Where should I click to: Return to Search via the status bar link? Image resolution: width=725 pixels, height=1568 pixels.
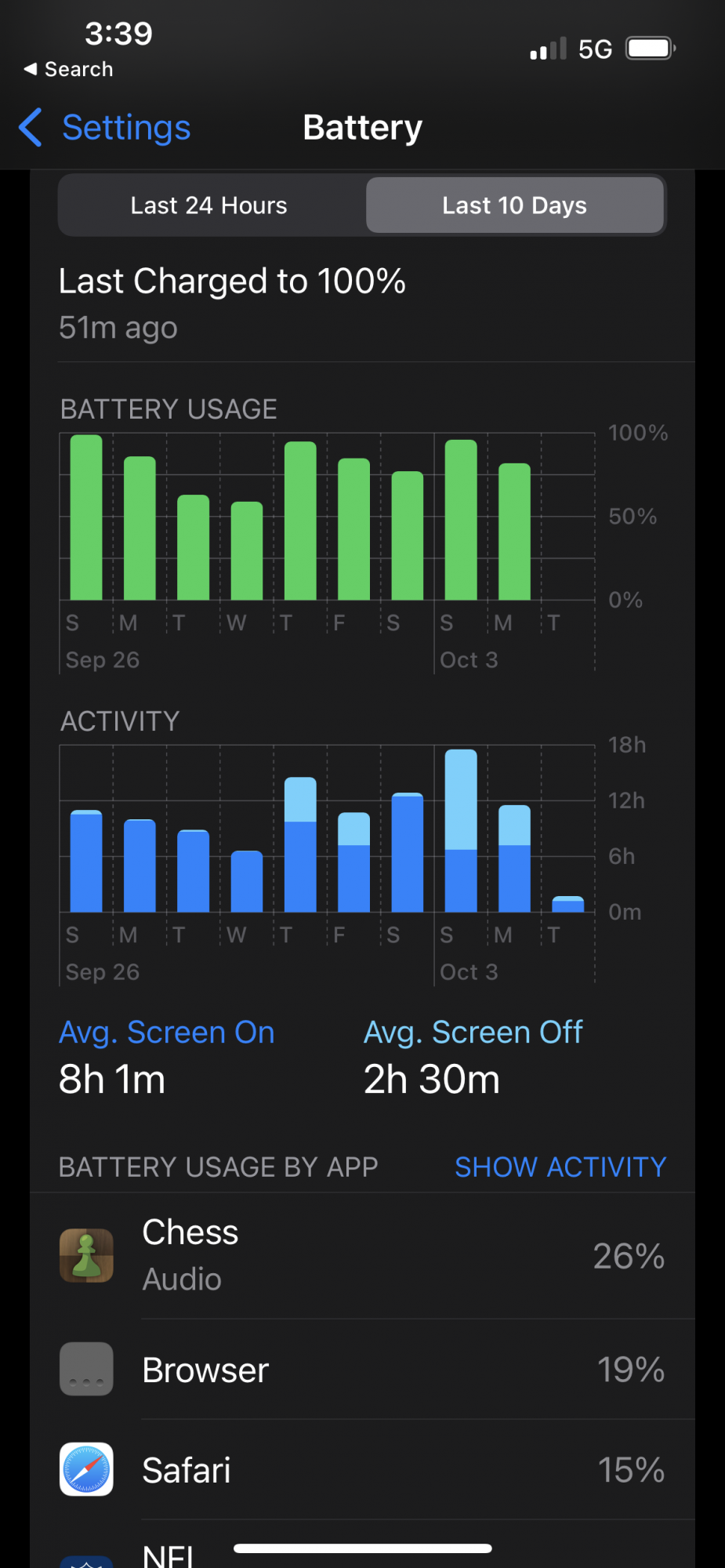[68, 69]
